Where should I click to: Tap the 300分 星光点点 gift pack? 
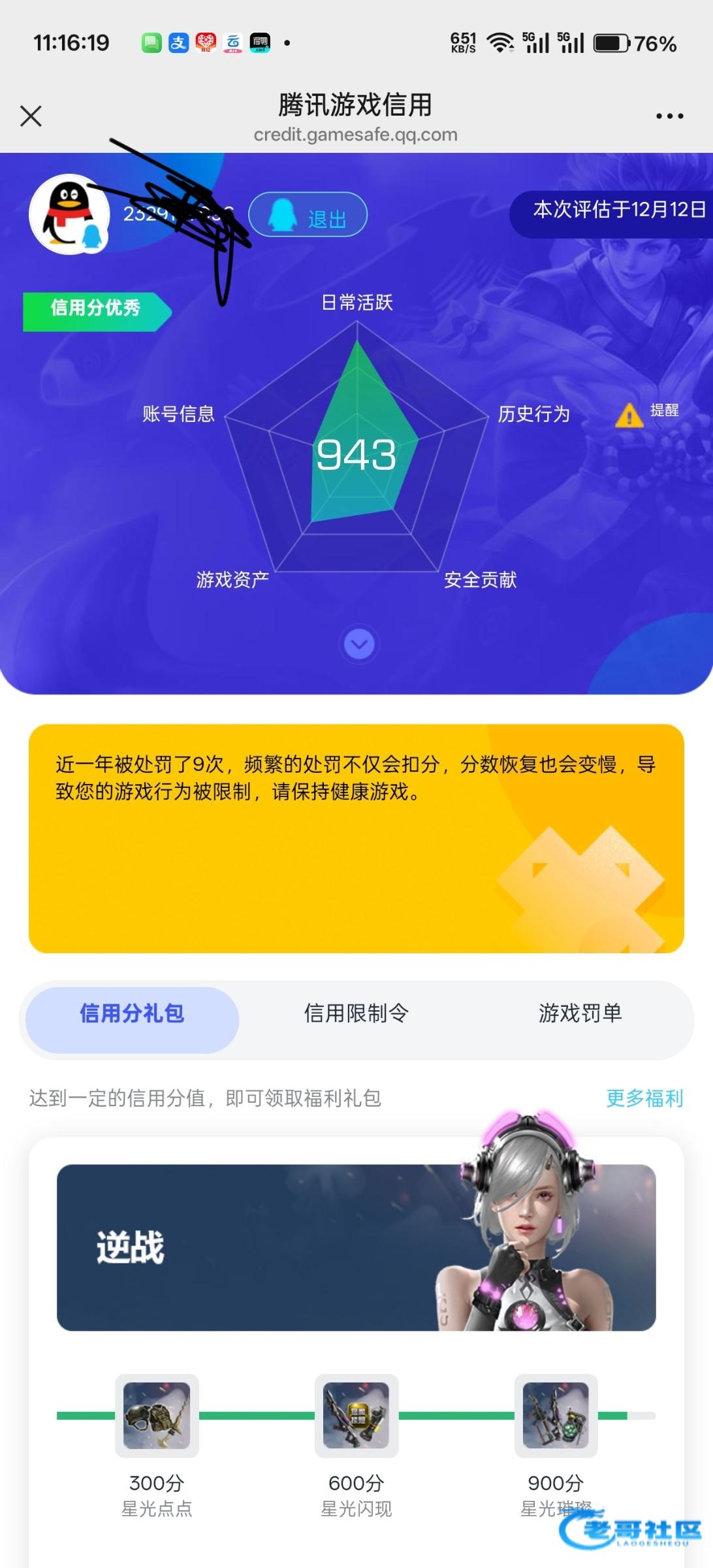click(157, 1415)
